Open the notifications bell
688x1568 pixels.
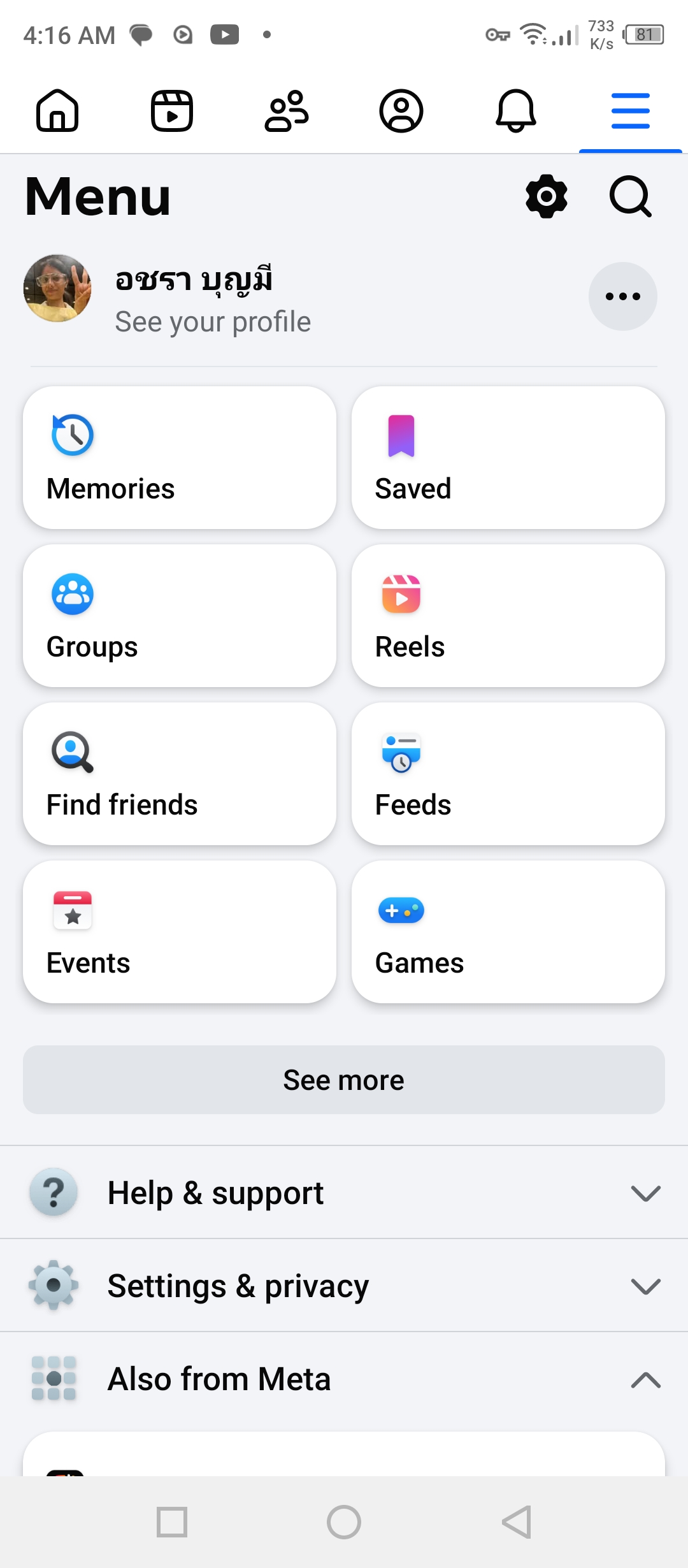coord(516,111)
